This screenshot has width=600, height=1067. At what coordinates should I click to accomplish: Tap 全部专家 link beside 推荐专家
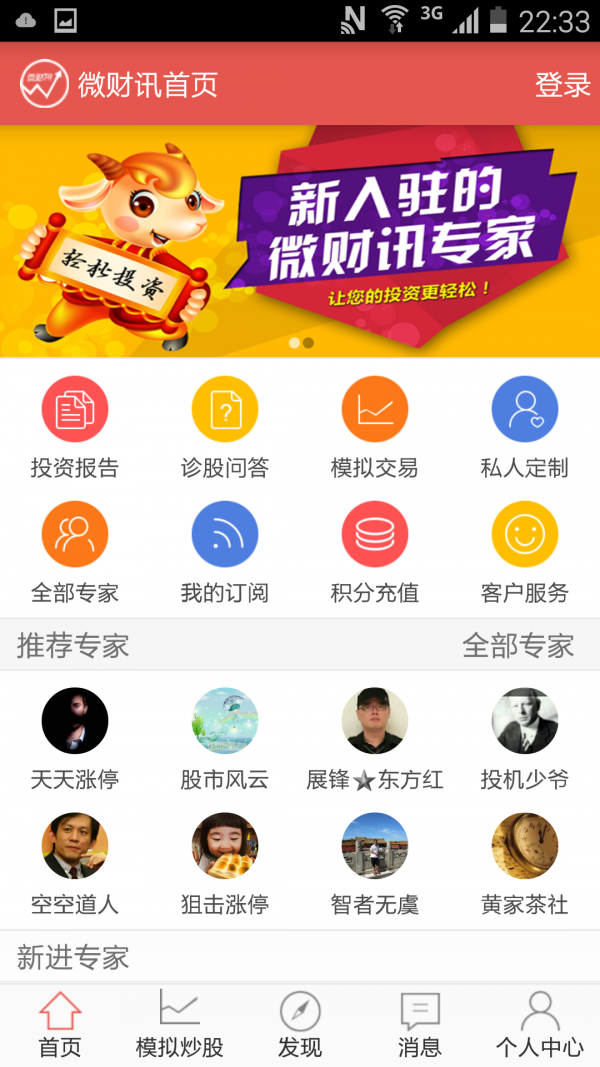click(x=517, y=646)
